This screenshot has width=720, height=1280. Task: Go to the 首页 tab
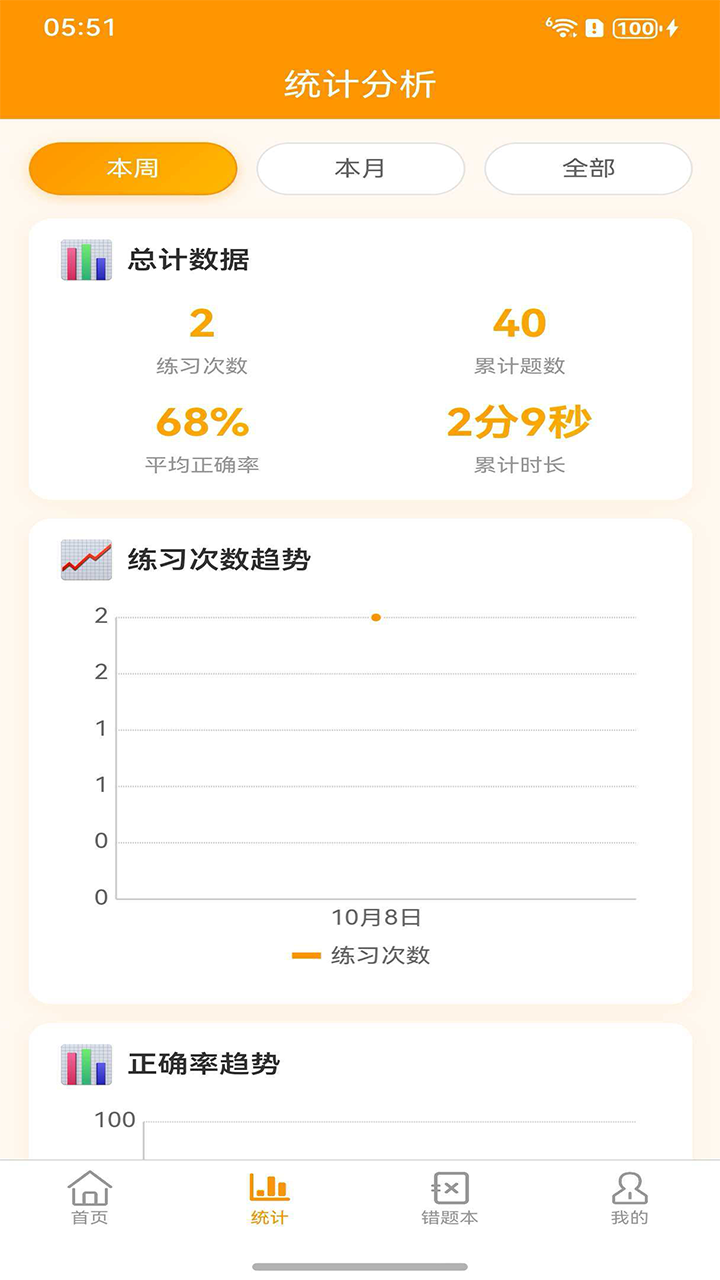pyautogui.click(x=90, y=1198)
